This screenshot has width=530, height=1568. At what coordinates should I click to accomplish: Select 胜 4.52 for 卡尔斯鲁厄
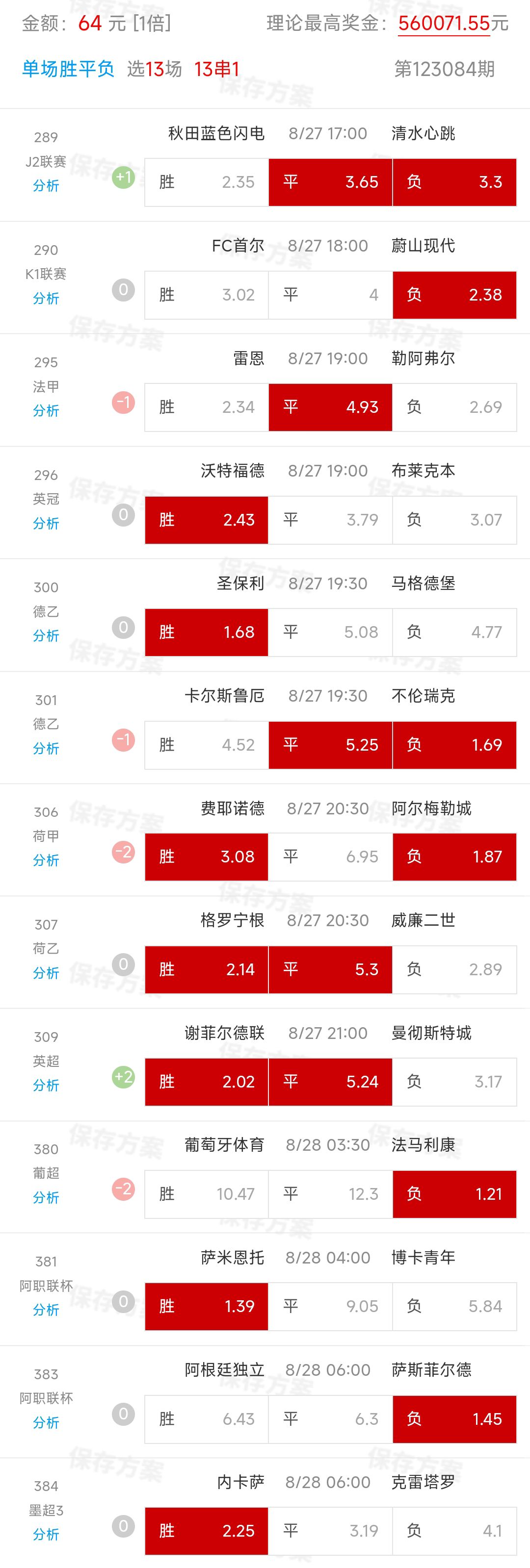pyautogui.click(x=207, y=744)
